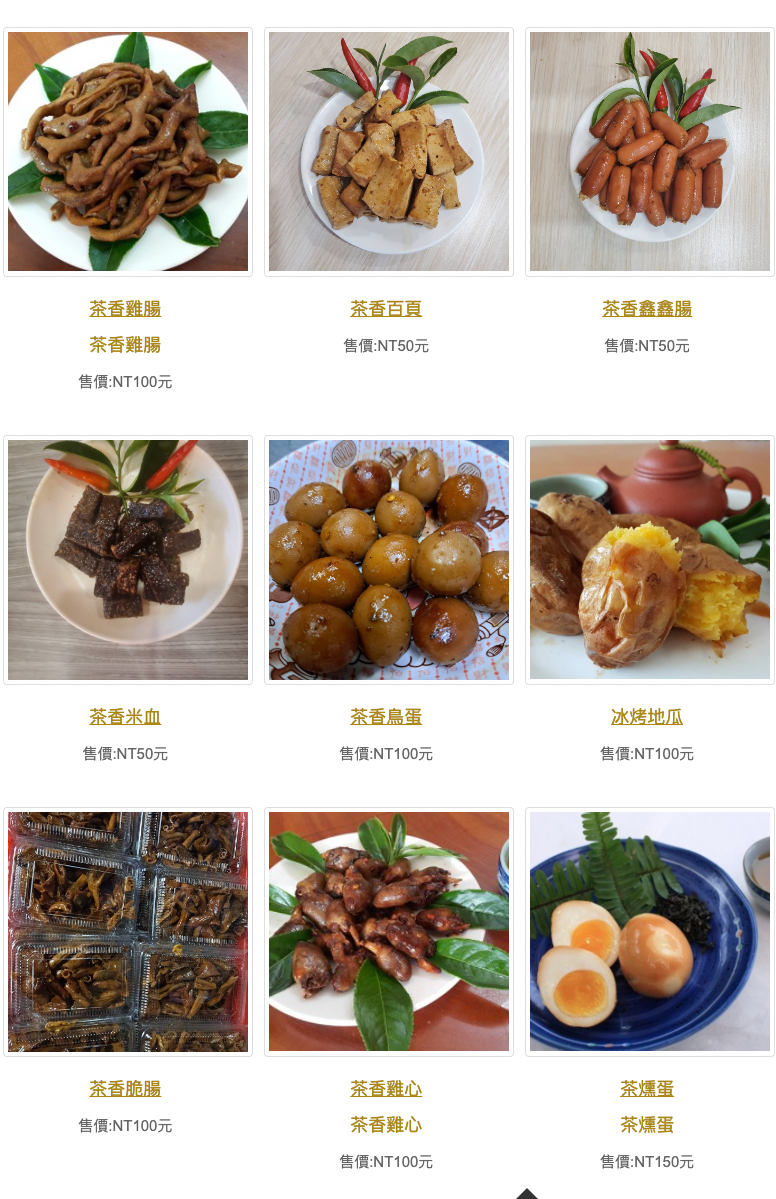This screenshot has width=776, height=1199.
Task: Open the 茶香雞心 product link
Action: click(386, 1088)
